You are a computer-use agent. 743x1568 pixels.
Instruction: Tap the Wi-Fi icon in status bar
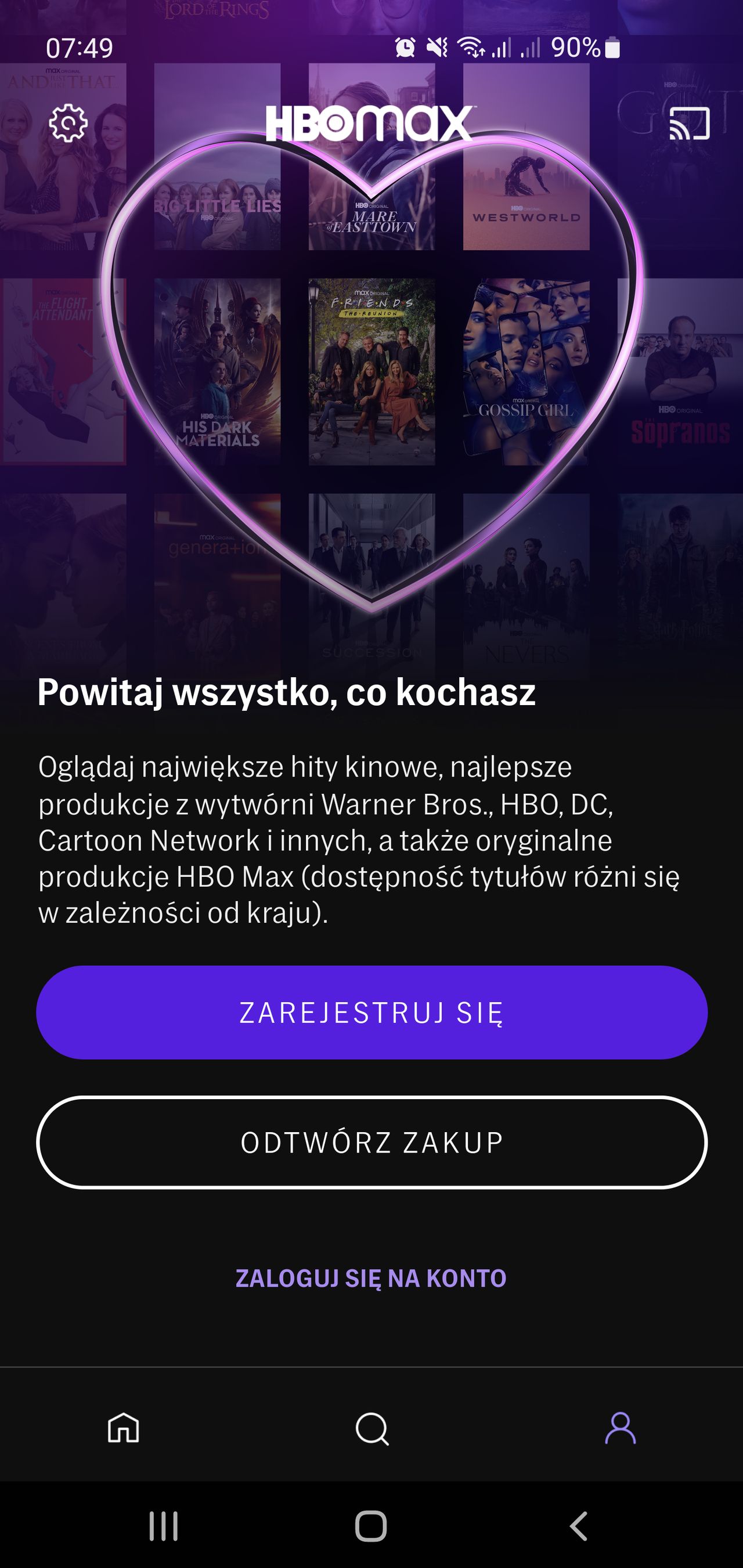471,48
